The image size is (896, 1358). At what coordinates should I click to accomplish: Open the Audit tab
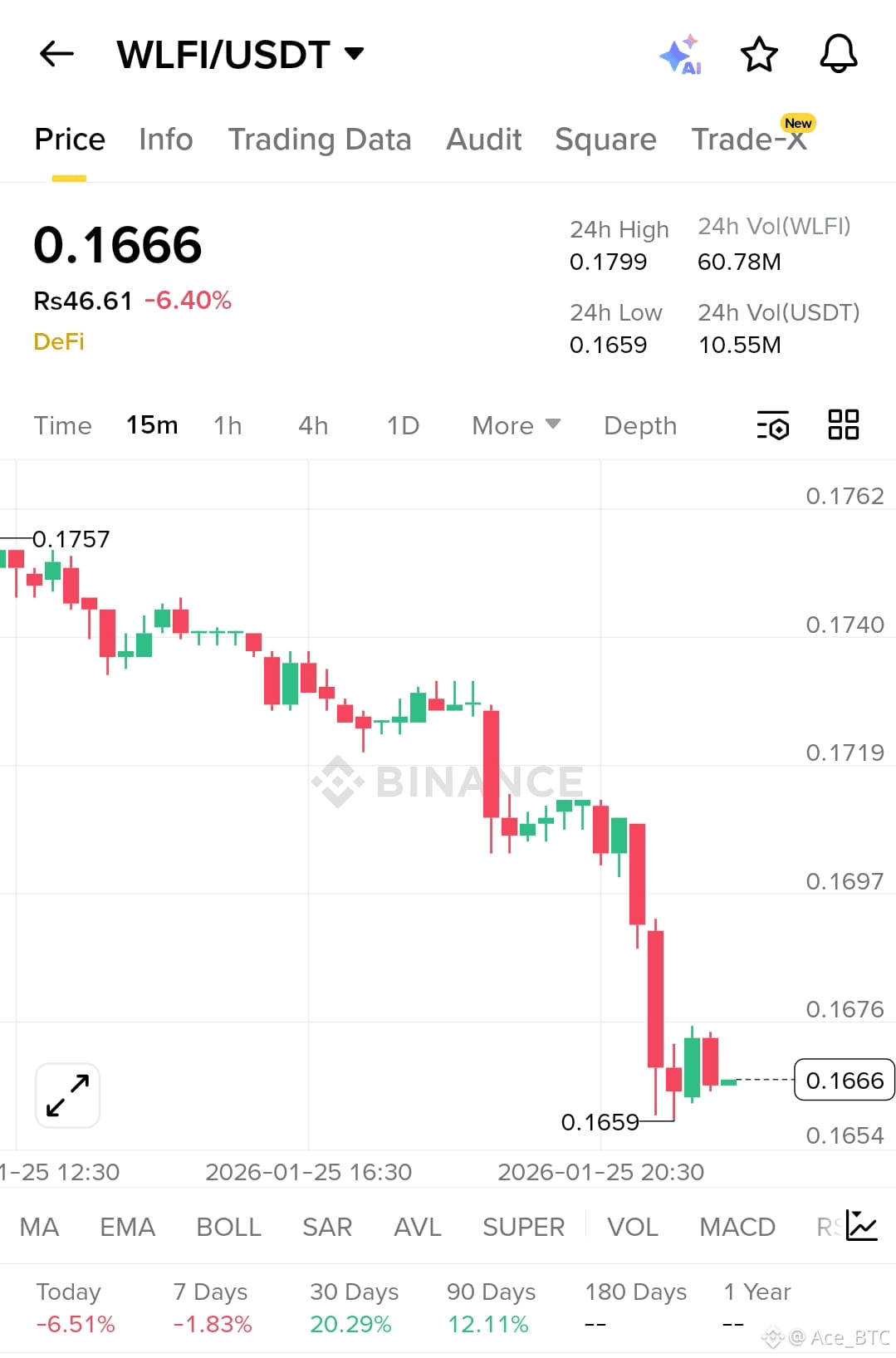(x=484, y=139)
